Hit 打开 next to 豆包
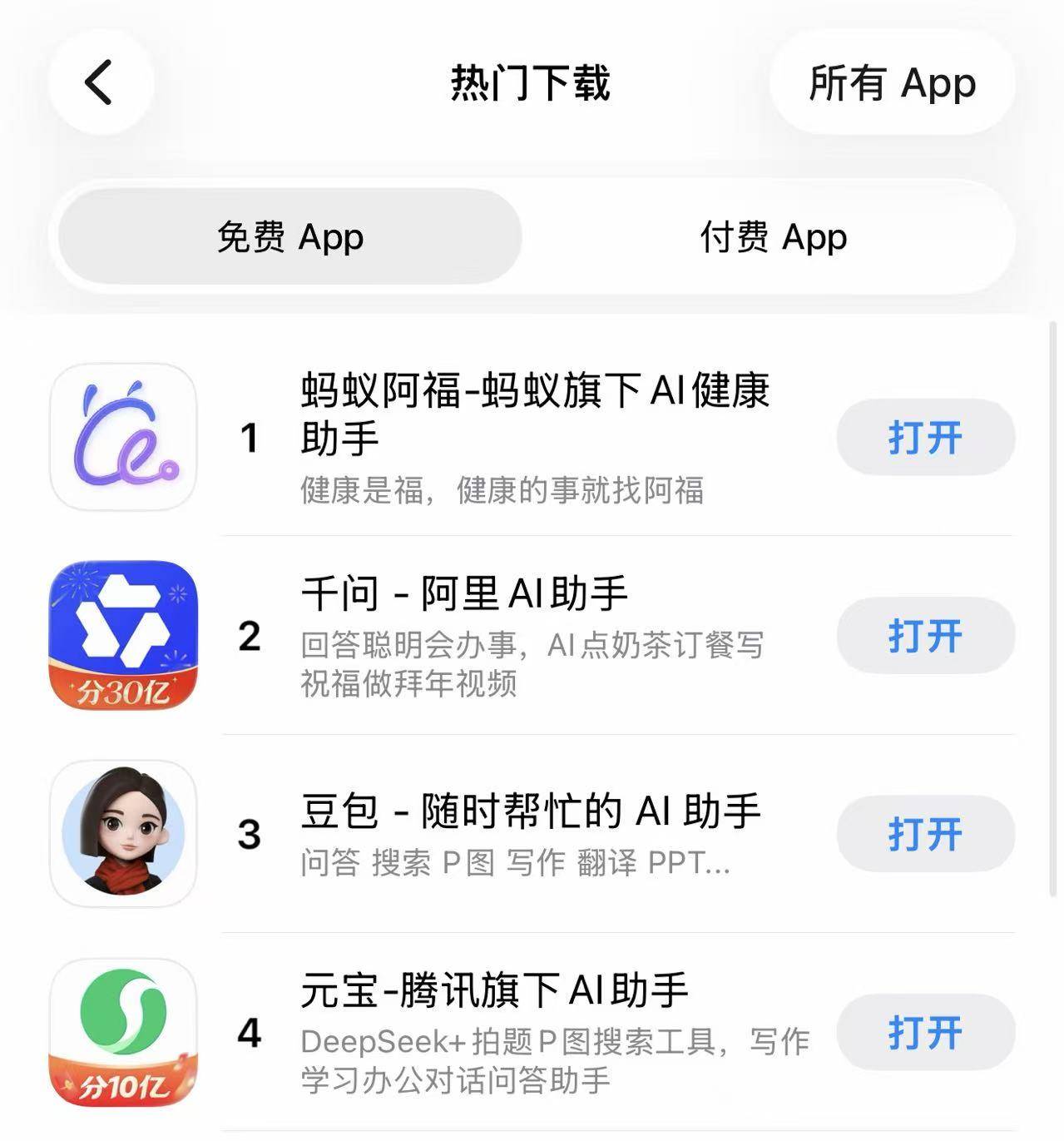 tap(925, 834)
